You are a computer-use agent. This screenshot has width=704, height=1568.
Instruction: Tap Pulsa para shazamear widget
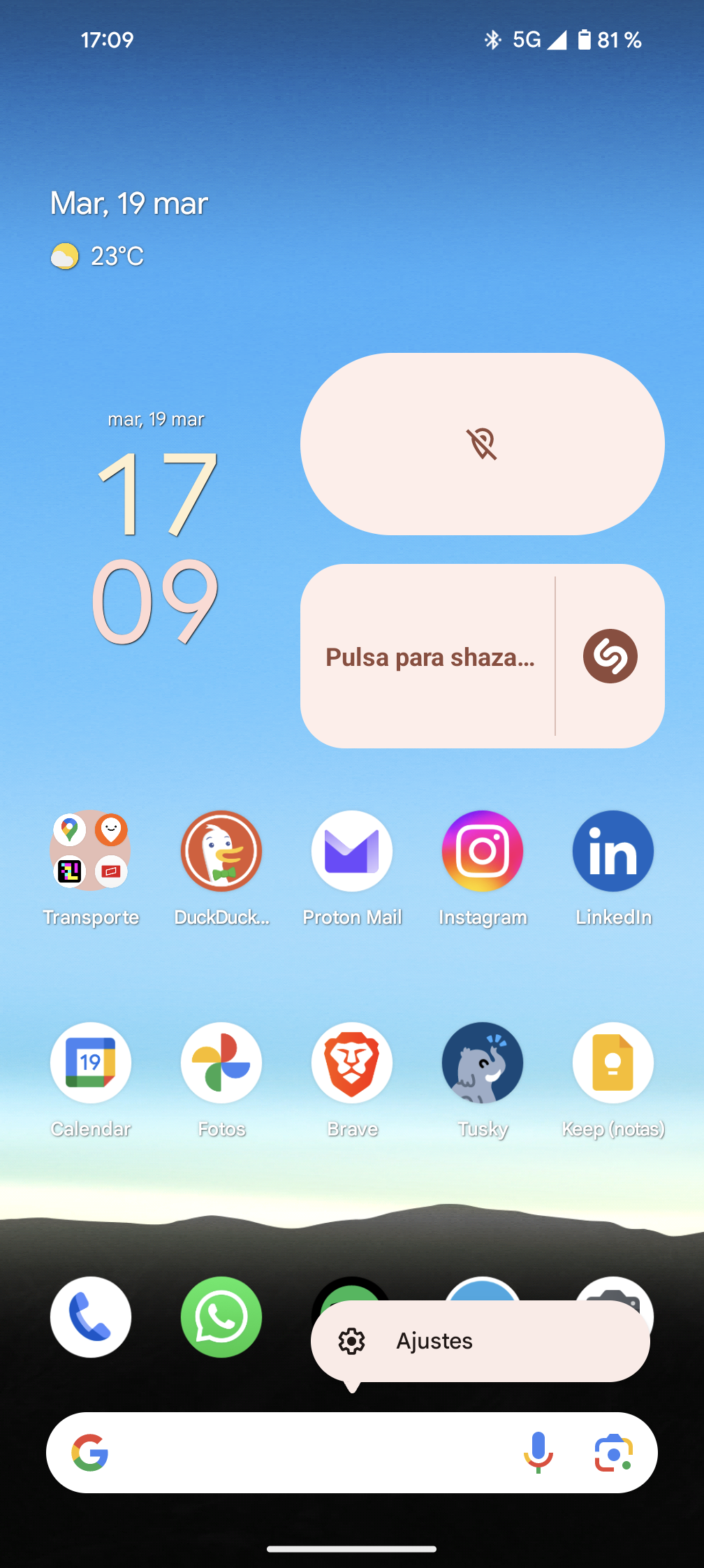(429, 657)
